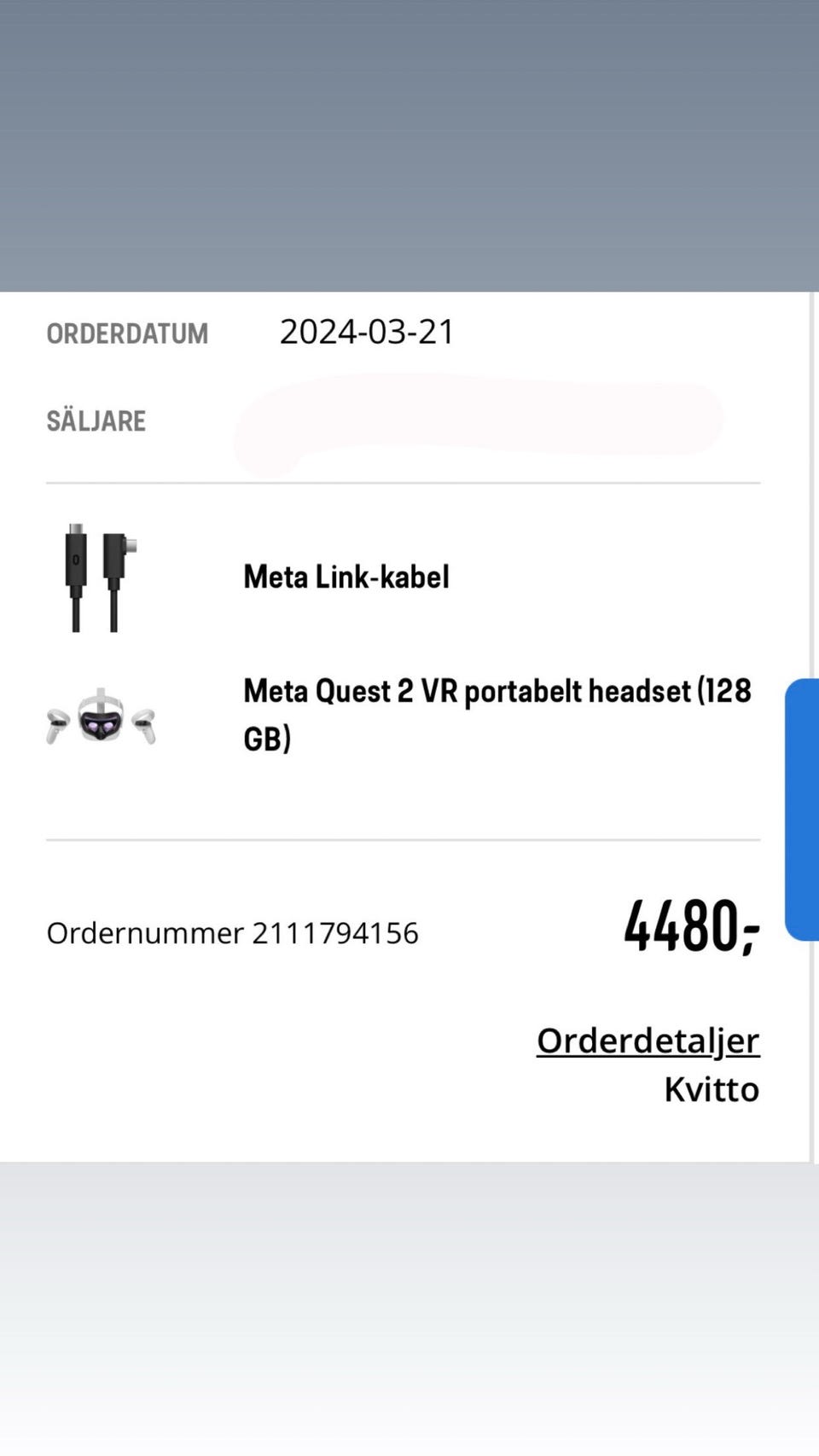Tap the blue side tab
The width and height of the screenshot is (819, 1456).
[802, 809]
